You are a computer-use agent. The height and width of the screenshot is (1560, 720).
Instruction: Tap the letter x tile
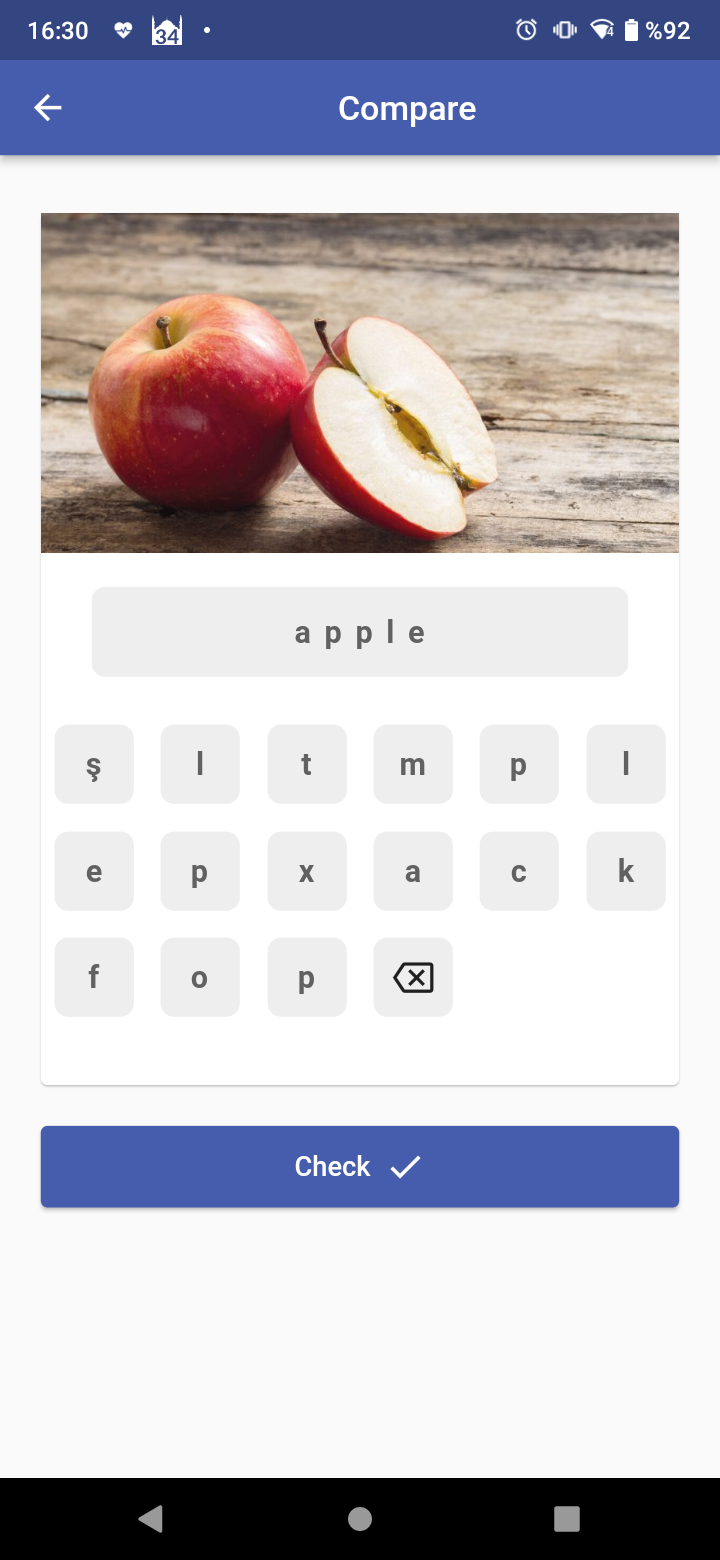307,871
